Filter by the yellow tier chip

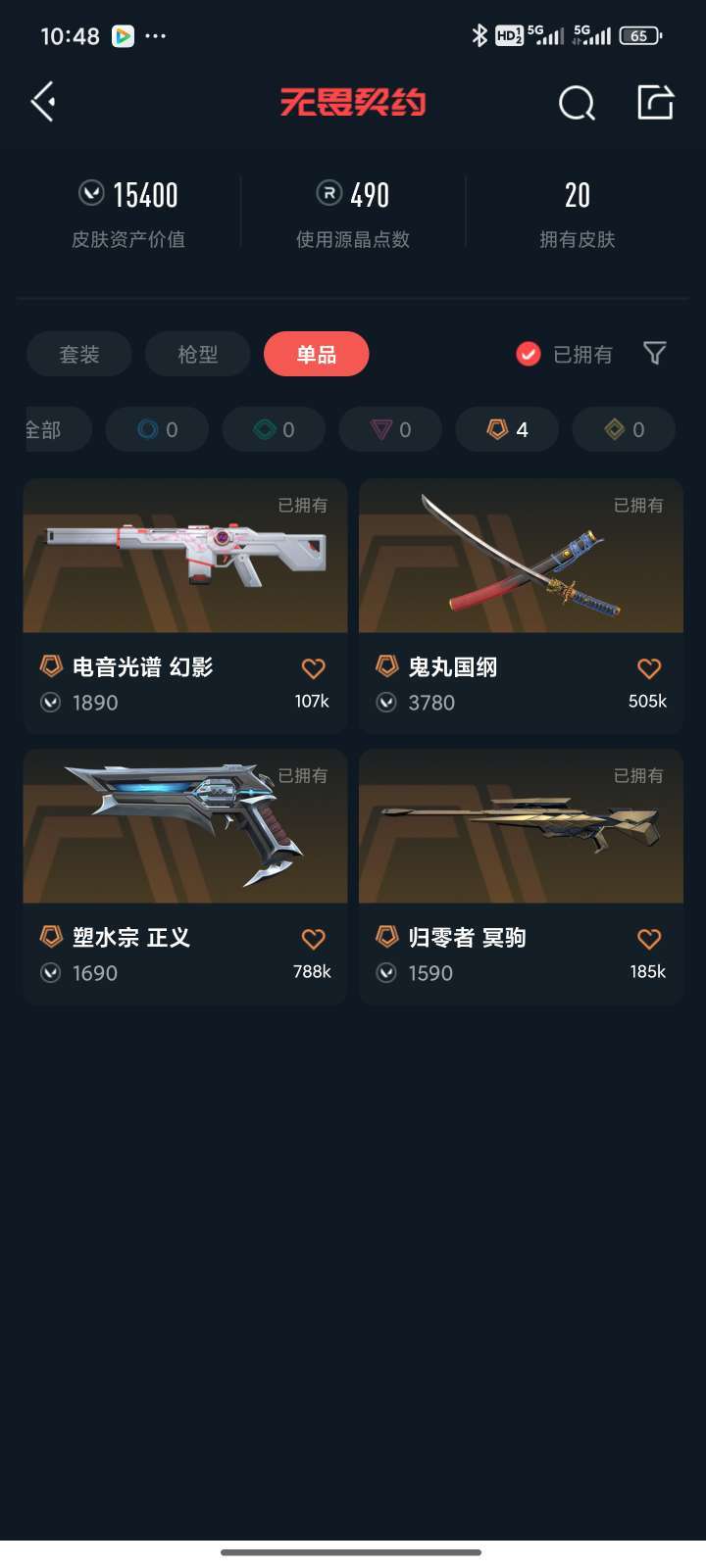point(624,429)
